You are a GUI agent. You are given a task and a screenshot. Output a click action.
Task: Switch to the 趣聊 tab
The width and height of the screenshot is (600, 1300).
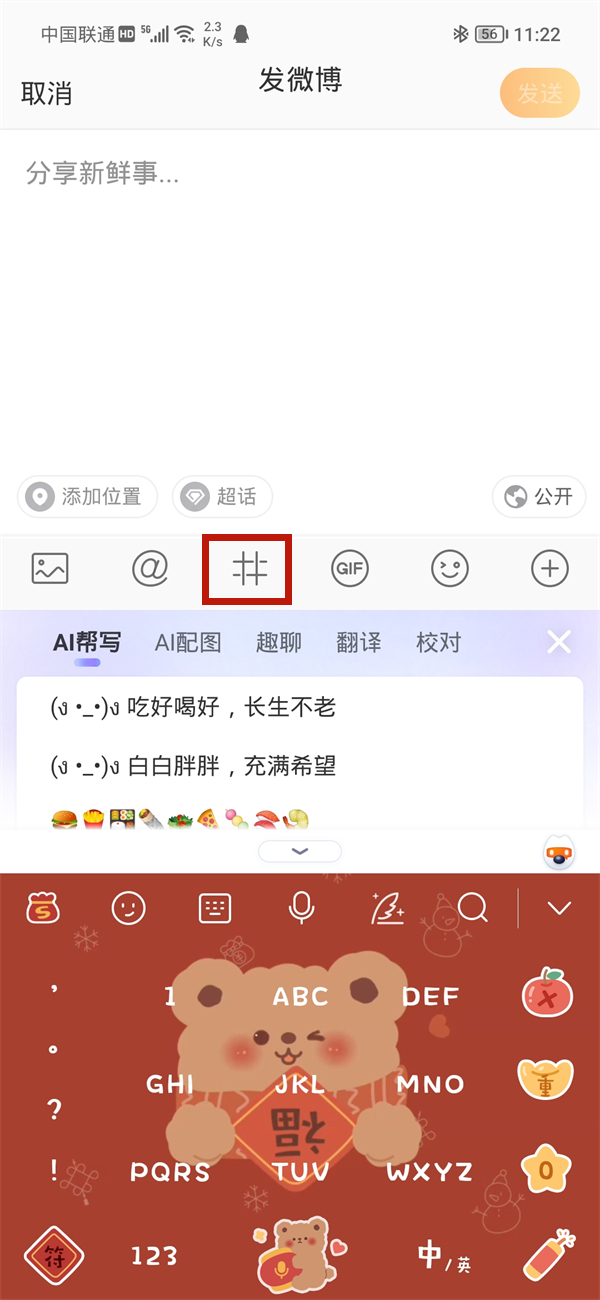[x=278, y=642]
